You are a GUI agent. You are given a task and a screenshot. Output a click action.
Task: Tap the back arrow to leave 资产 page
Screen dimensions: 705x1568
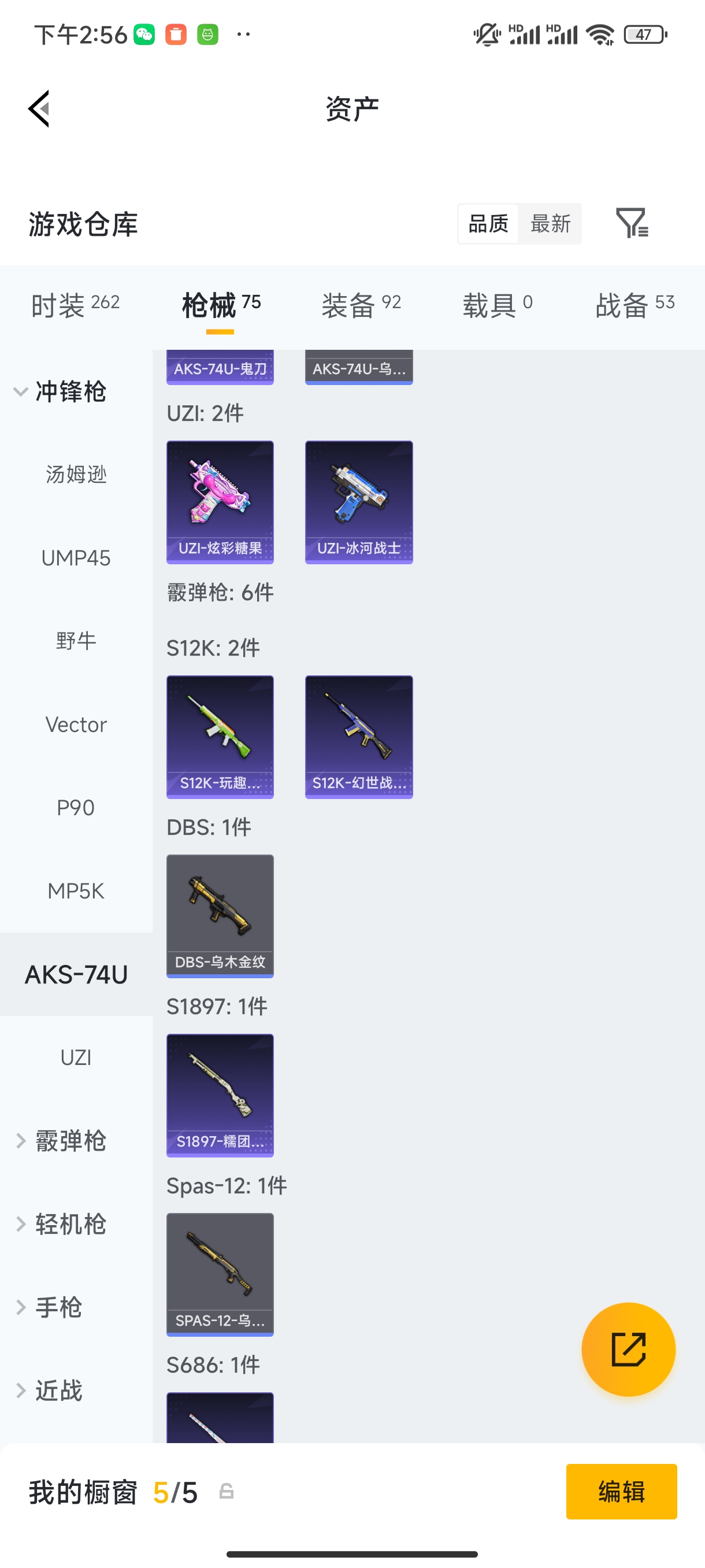(38, 107)
